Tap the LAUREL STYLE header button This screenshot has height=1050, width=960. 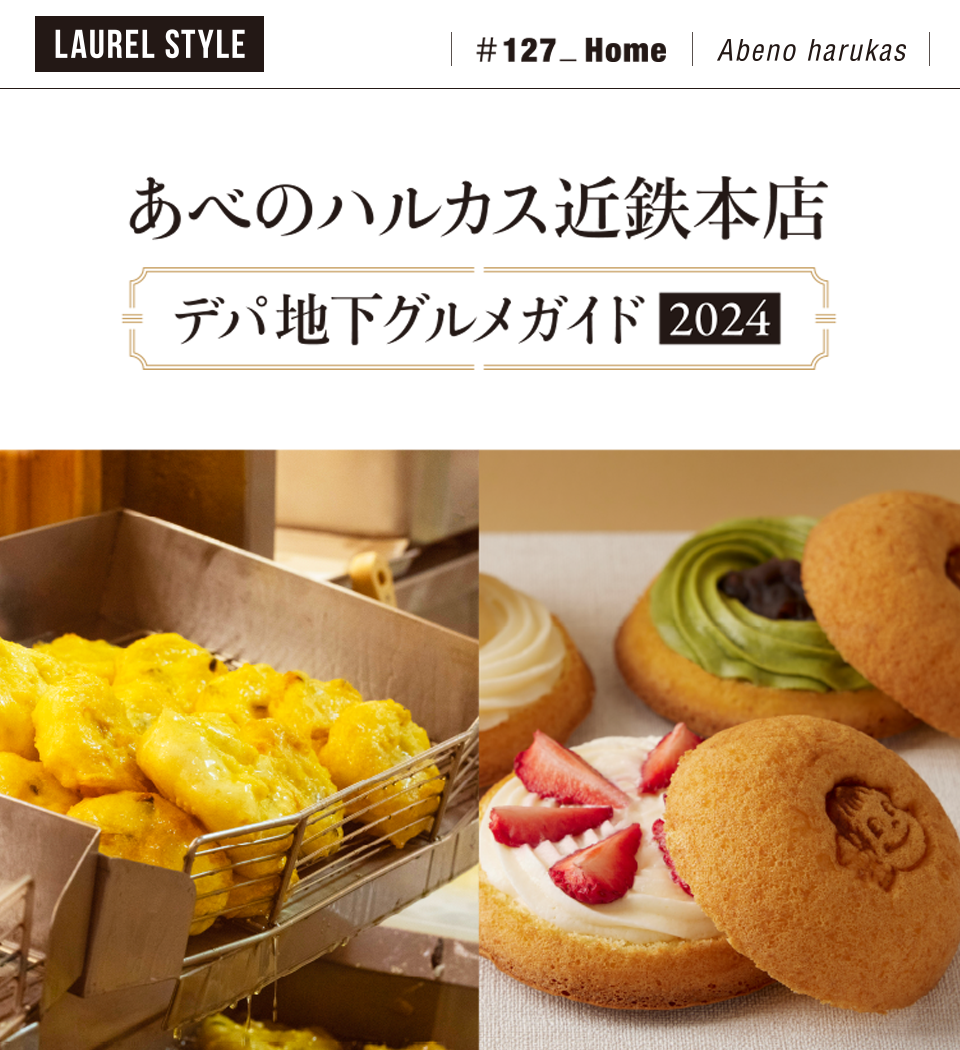(149, 45)
